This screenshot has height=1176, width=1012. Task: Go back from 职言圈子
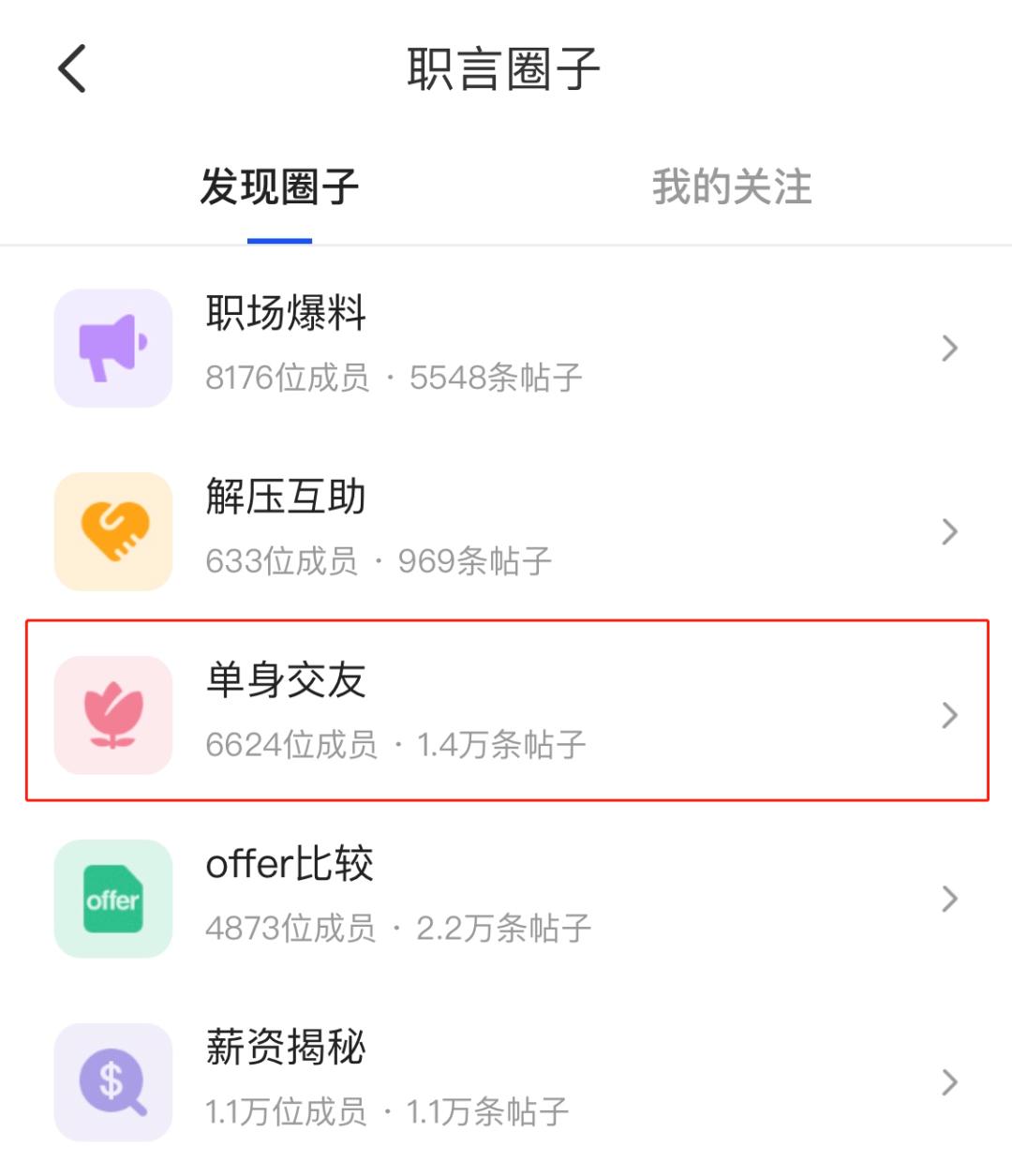pyautogui.click(x=73, y=69)
